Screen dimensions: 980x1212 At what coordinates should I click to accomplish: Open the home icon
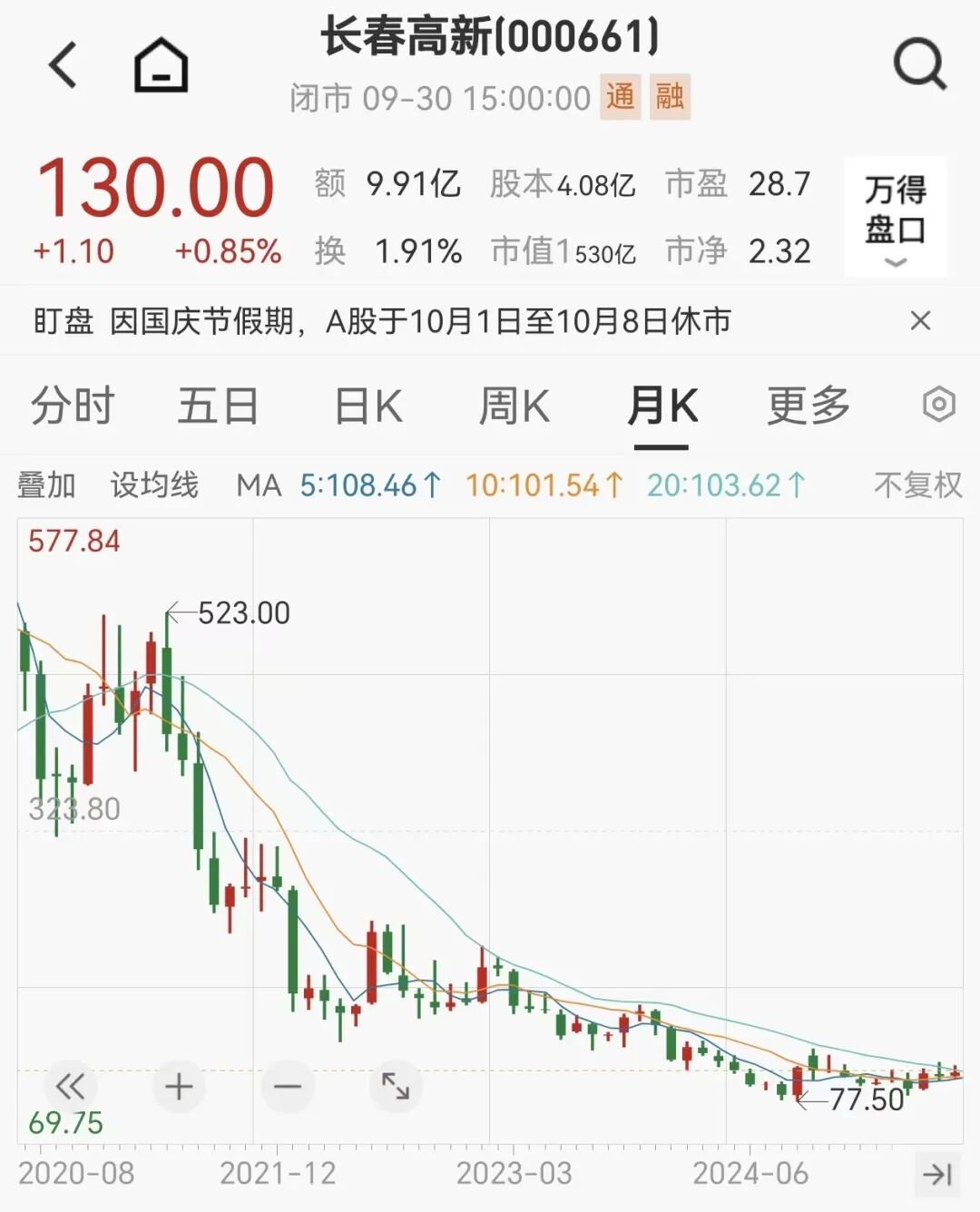point(161,65)
